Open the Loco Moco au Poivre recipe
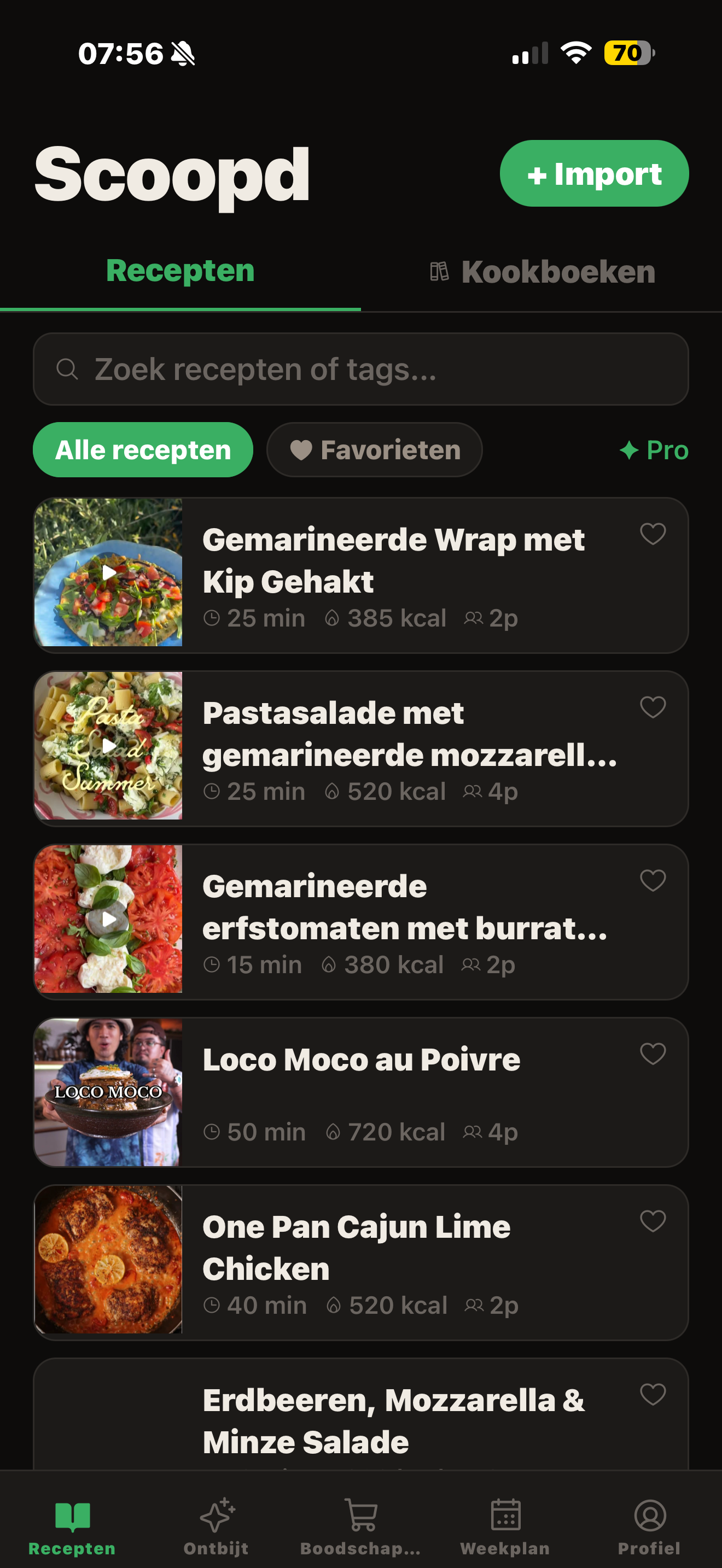 (361, 1092)
